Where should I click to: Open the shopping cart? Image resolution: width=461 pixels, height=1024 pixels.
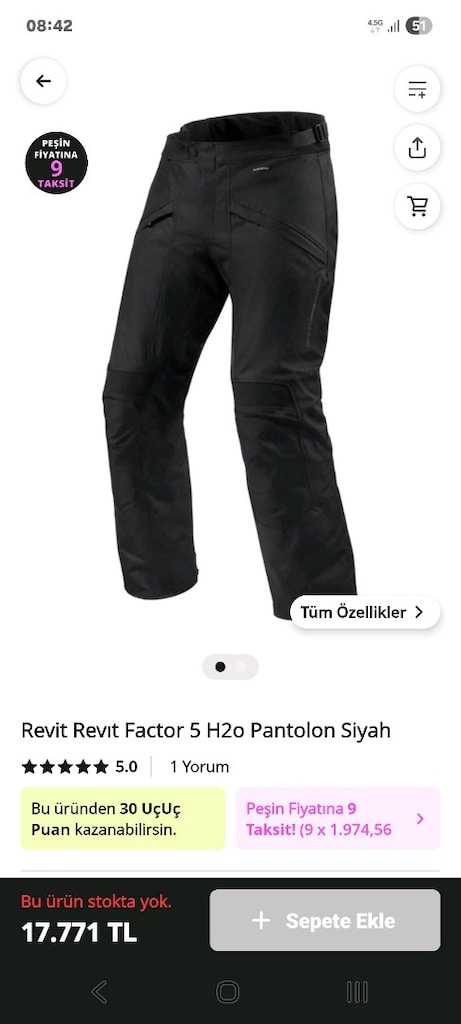click(x=417, y=206)
